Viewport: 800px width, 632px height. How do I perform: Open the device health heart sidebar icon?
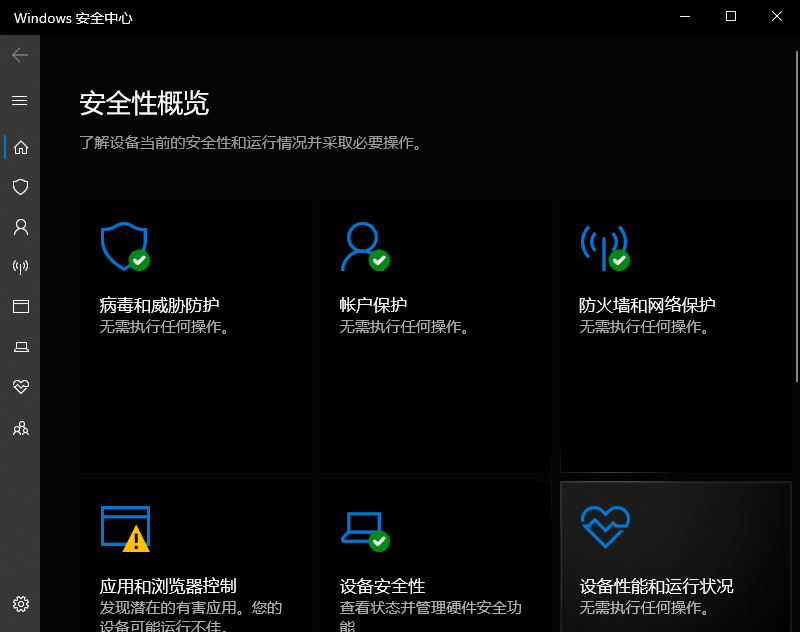pos(20,387)
